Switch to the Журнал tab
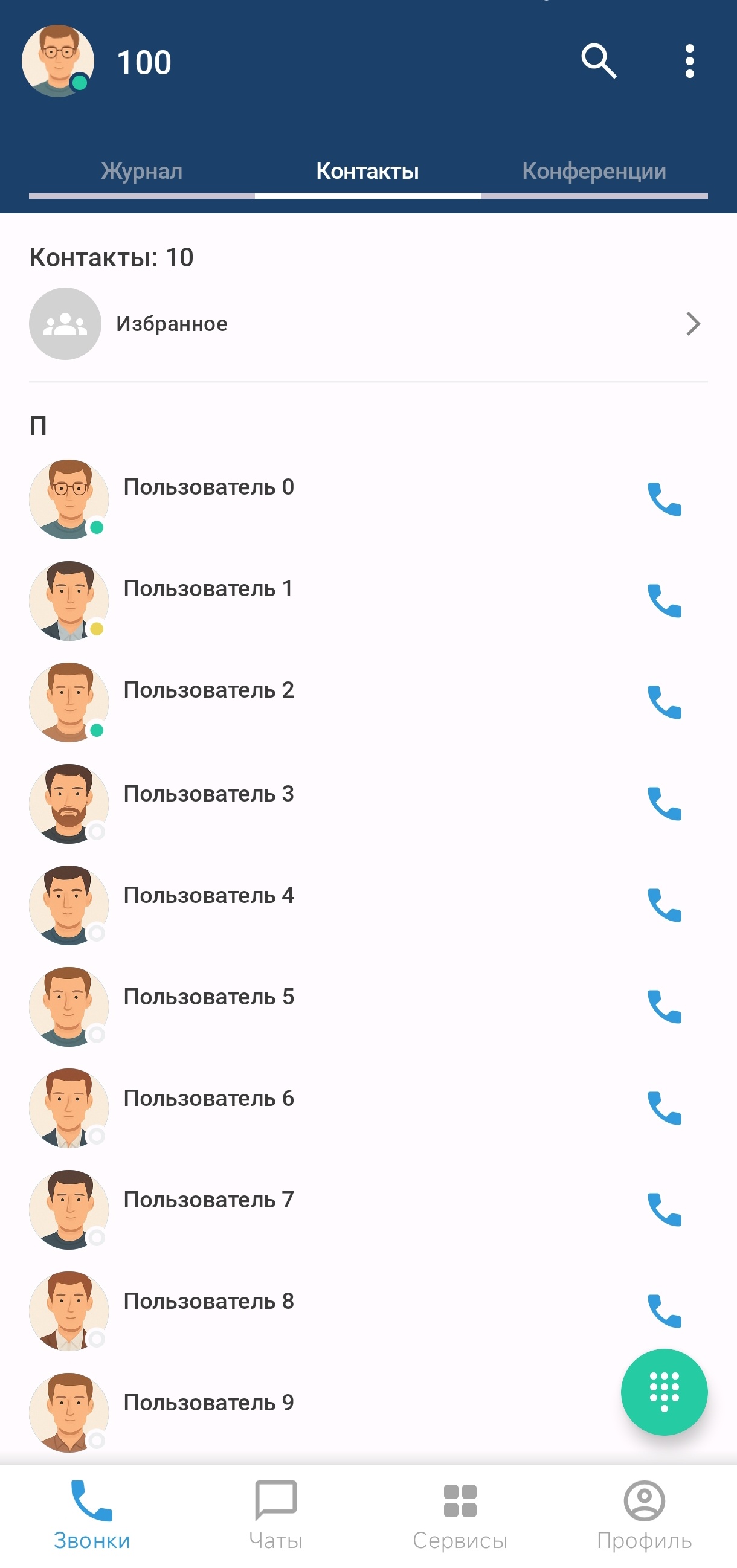Screen dimensions: 737x1568 (142, 171)
